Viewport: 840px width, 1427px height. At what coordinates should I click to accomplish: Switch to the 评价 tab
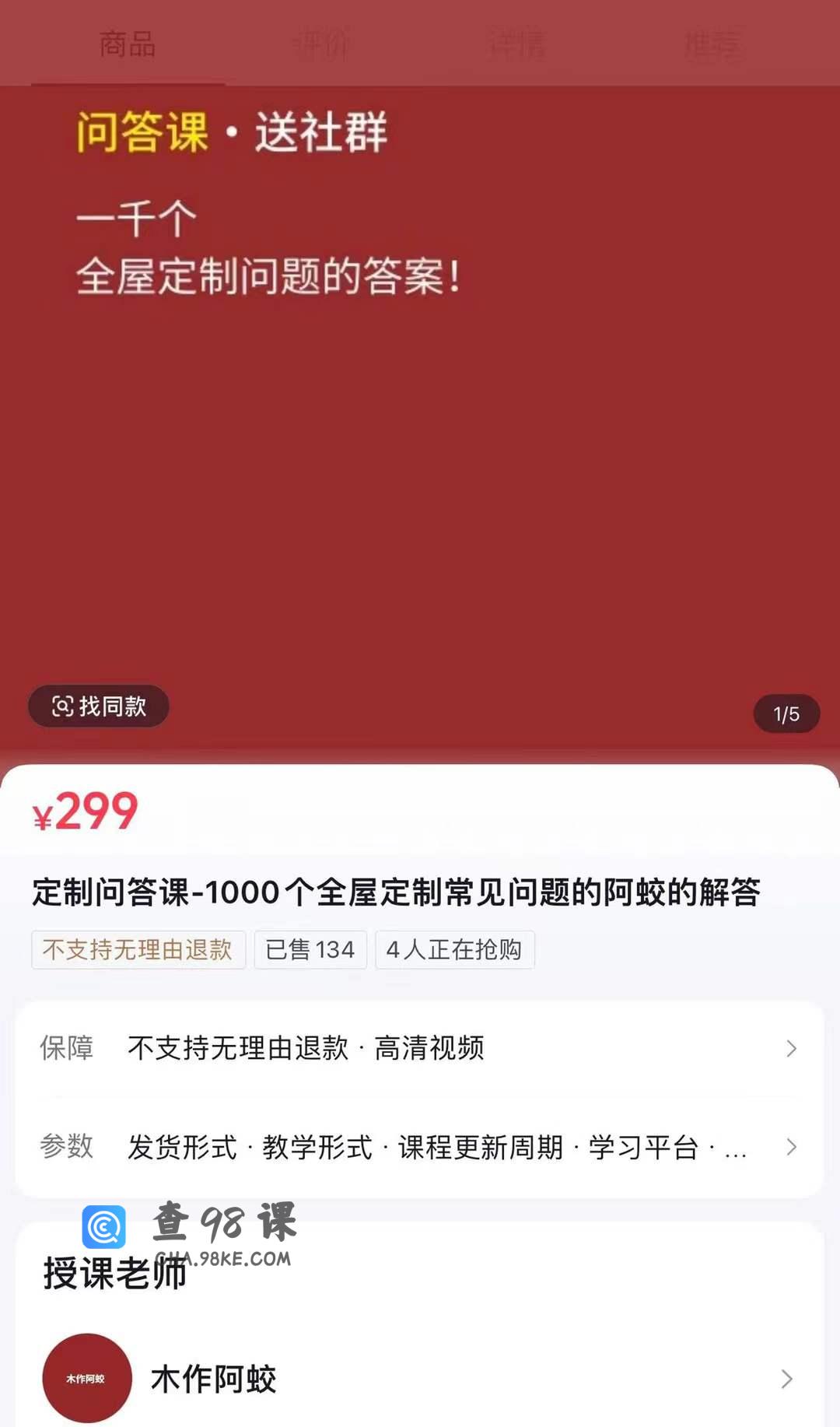(322, 44)
